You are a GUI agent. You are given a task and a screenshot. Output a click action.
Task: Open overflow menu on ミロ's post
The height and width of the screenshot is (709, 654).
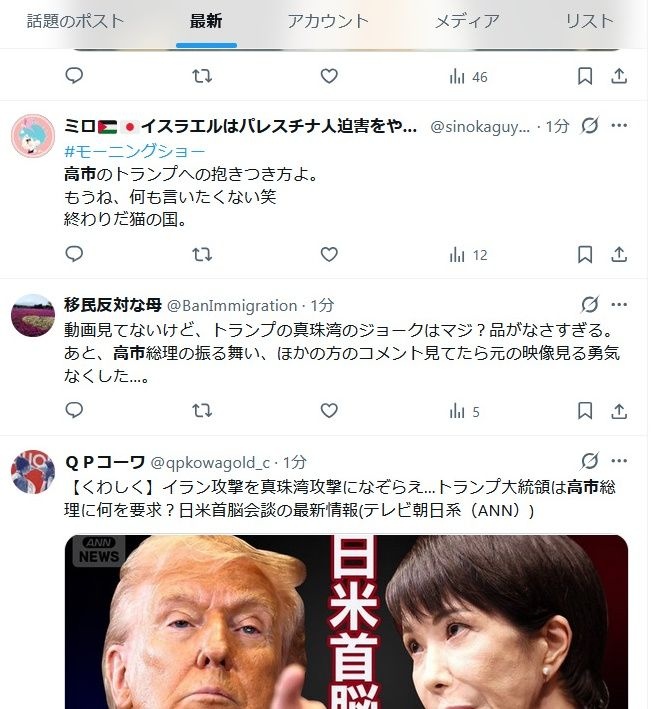[619, 125]
